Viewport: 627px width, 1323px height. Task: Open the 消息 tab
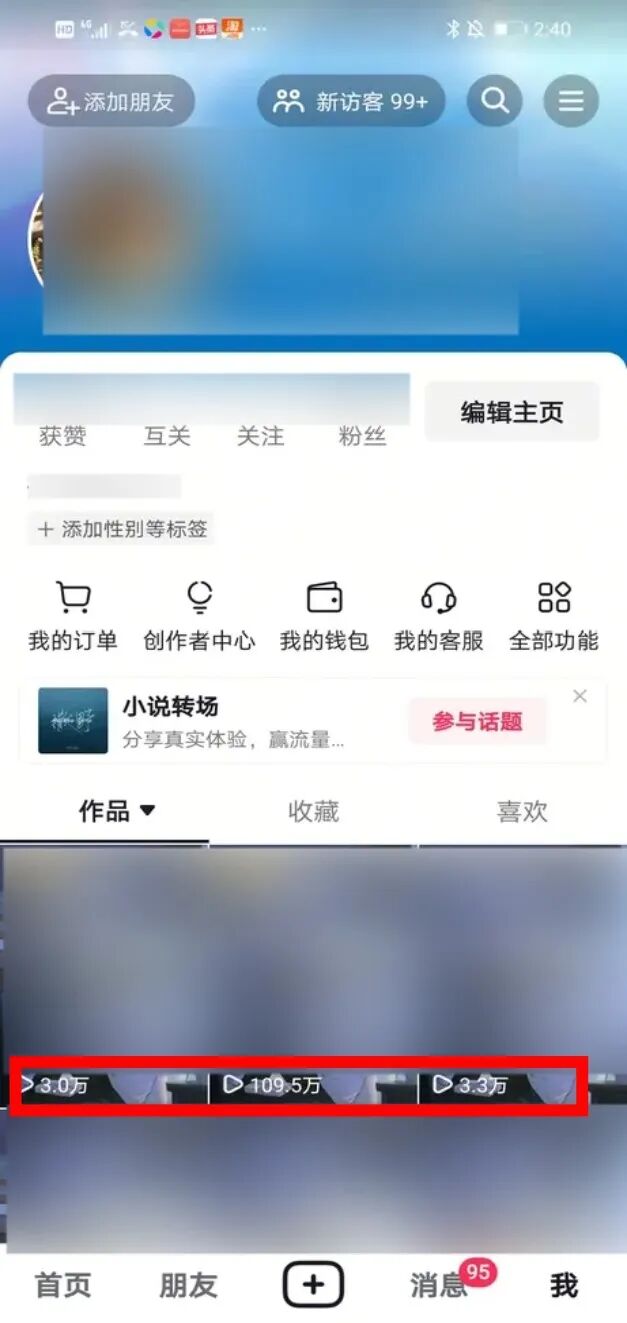click(x=439, y=1285)
